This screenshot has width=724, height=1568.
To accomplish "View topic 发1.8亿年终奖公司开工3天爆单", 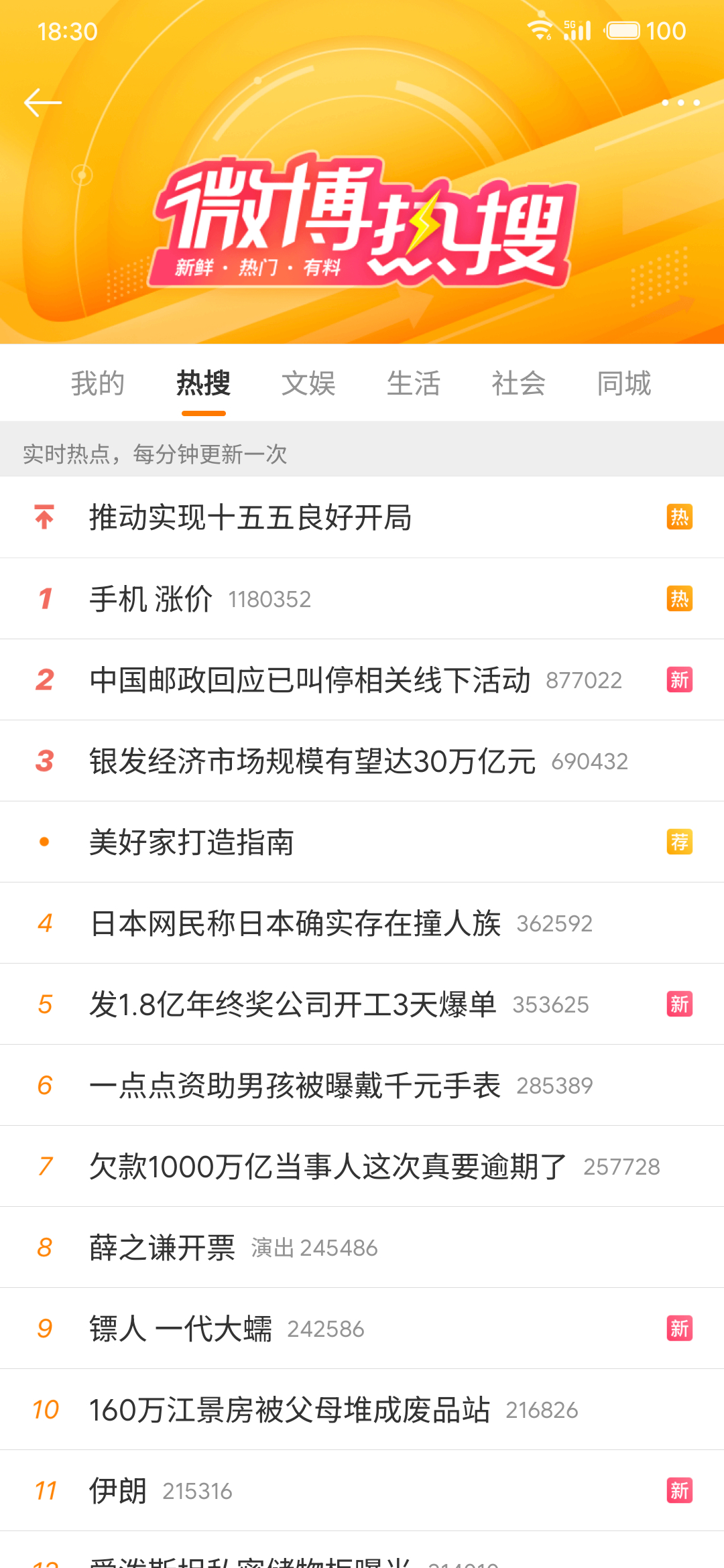I will click(x=293, y=1004).
